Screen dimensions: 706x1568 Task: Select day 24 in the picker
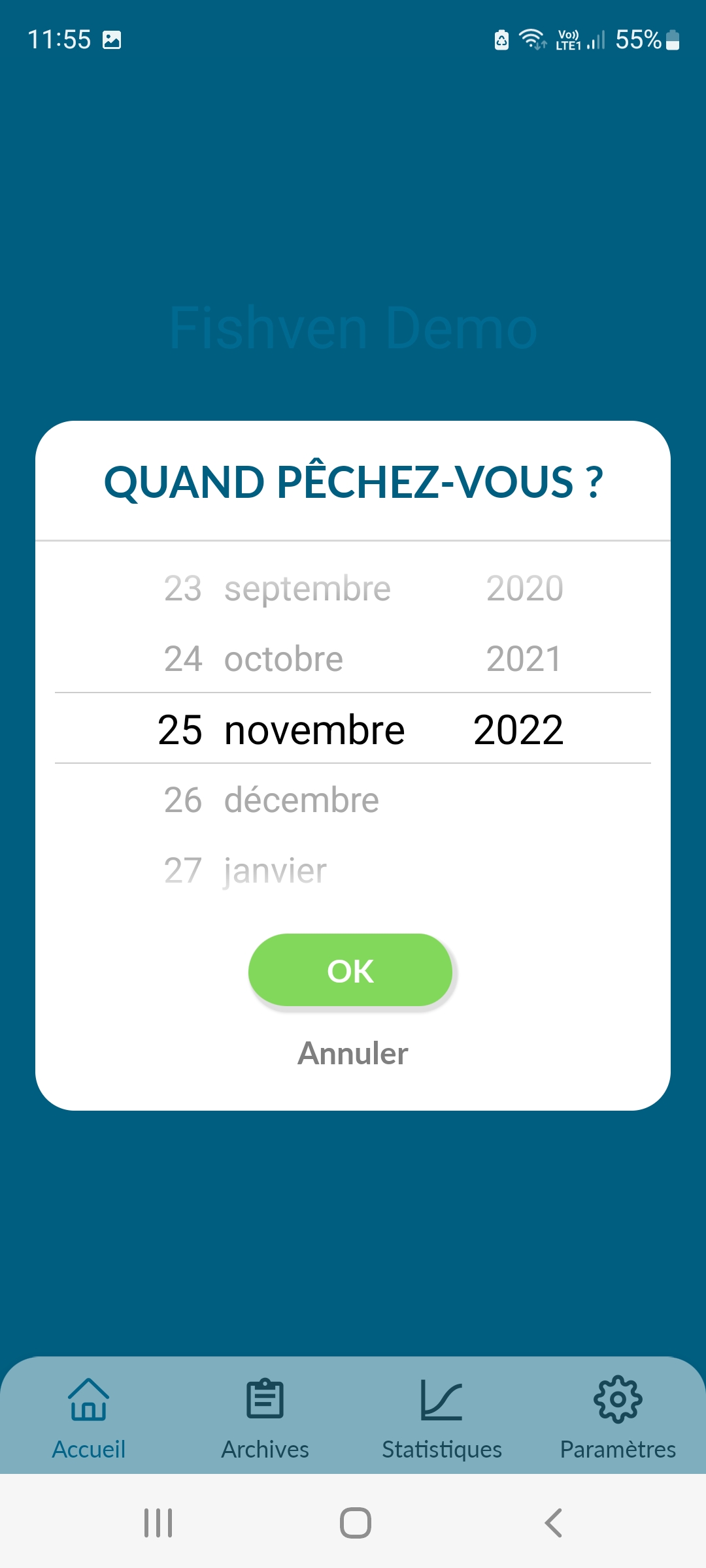coord(183,659)
